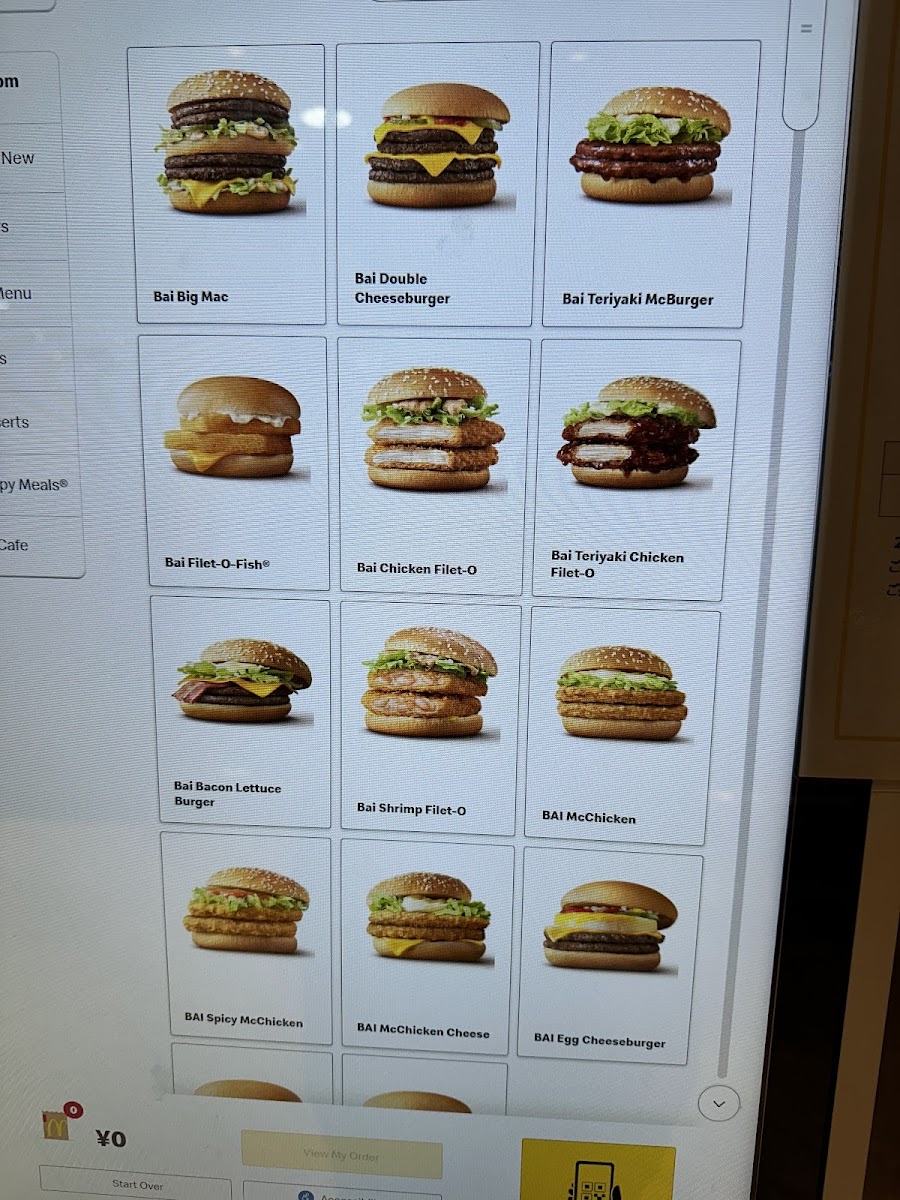Viewport: 900px width, 1200px height.
Task: Select the Bai Big Mac
Action: point(227,184)
